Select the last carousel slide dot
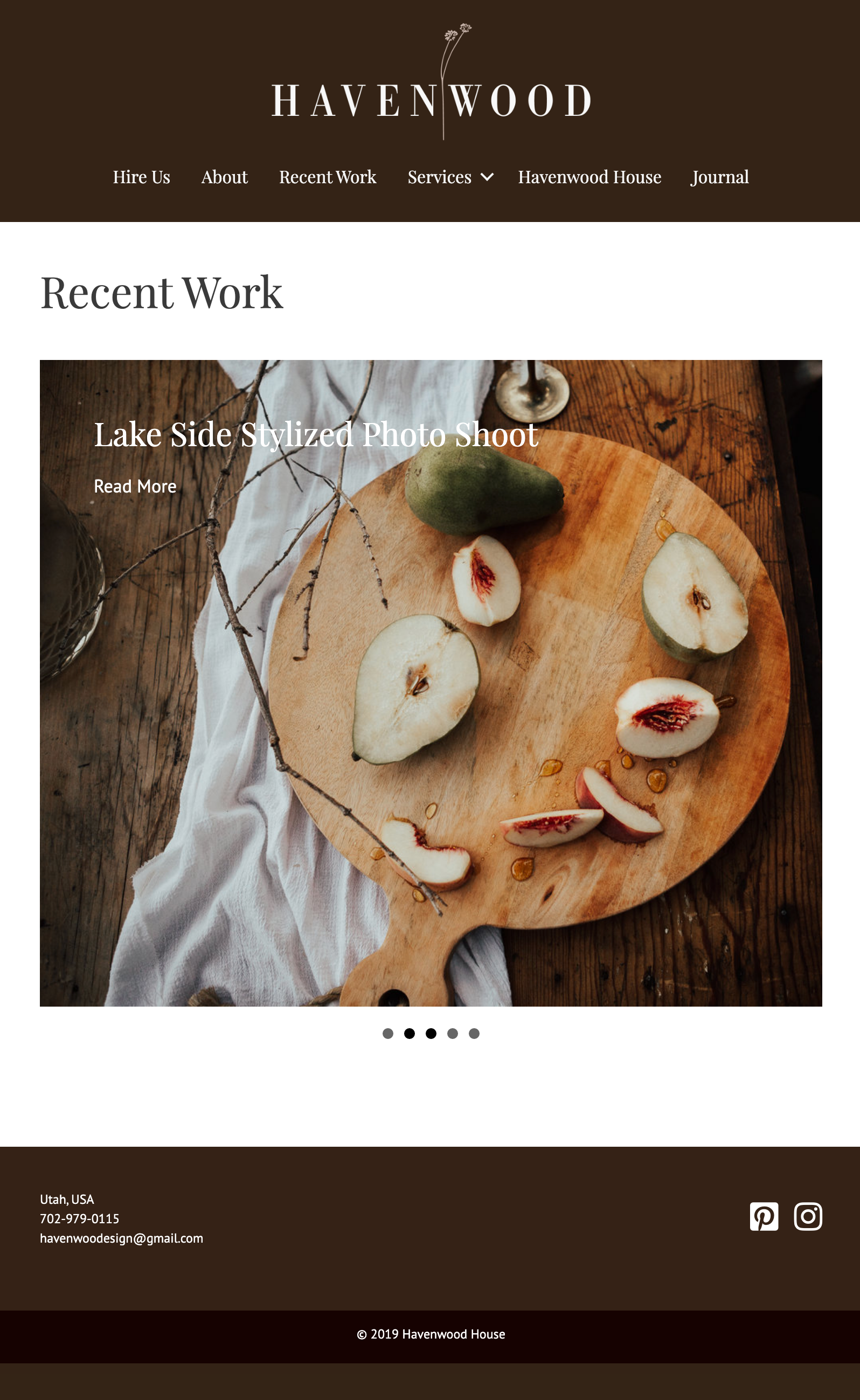This screenshot has height=1400, width=860. tap(474, 1034)
